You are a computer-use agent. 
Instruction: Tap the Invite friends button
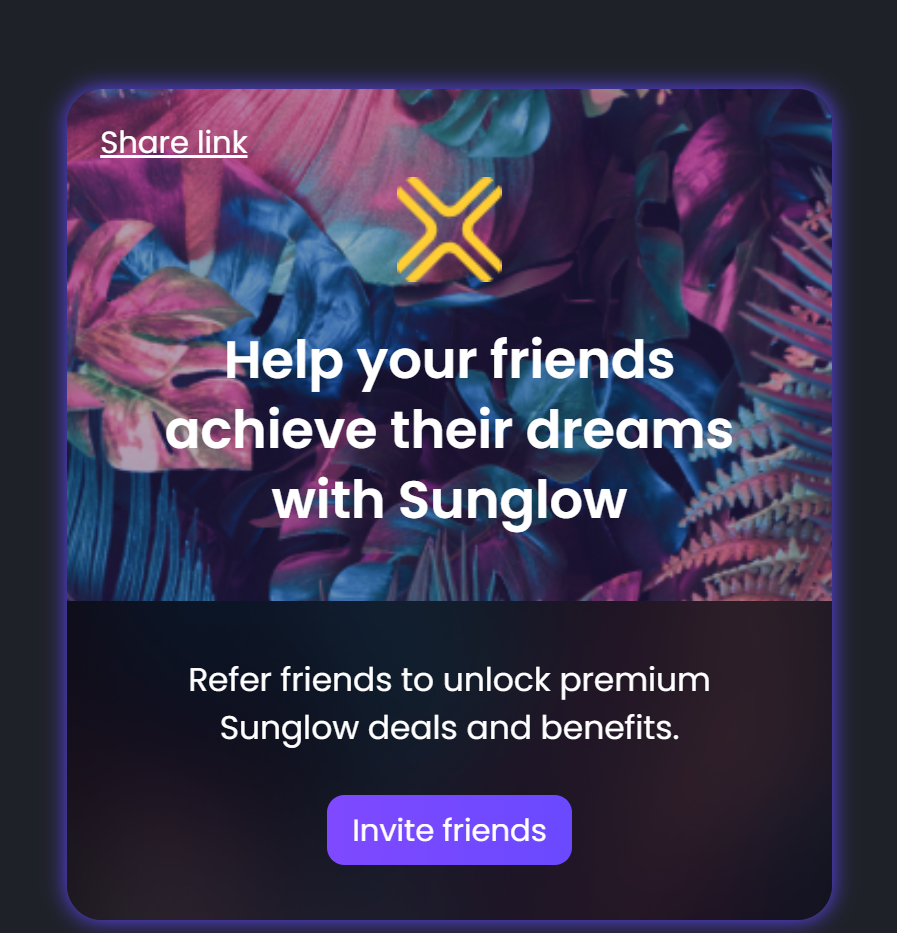click(449, 830)
